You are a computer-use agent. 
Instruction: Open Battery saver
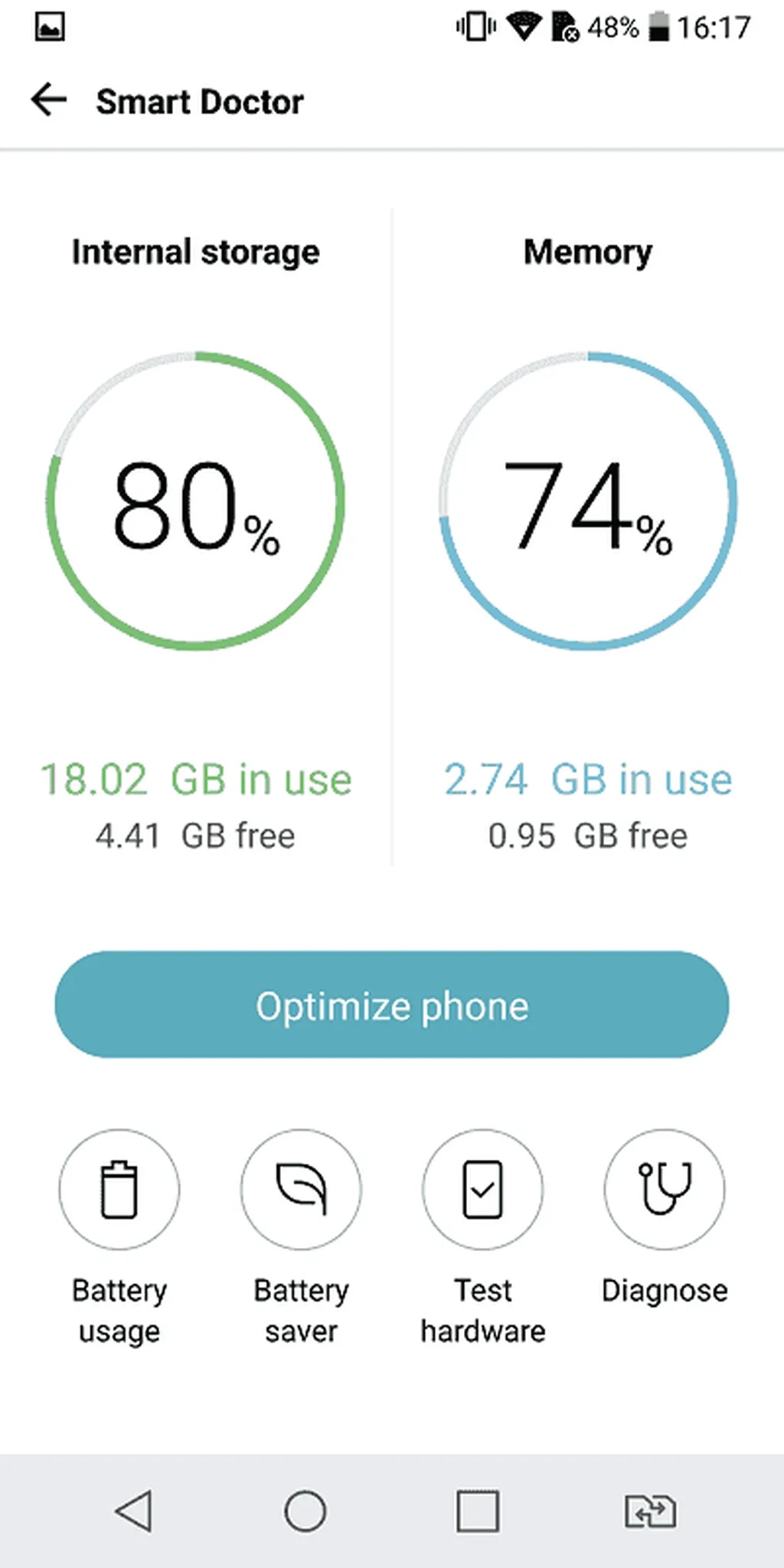pyautogui.click(x=301, y=1190)
